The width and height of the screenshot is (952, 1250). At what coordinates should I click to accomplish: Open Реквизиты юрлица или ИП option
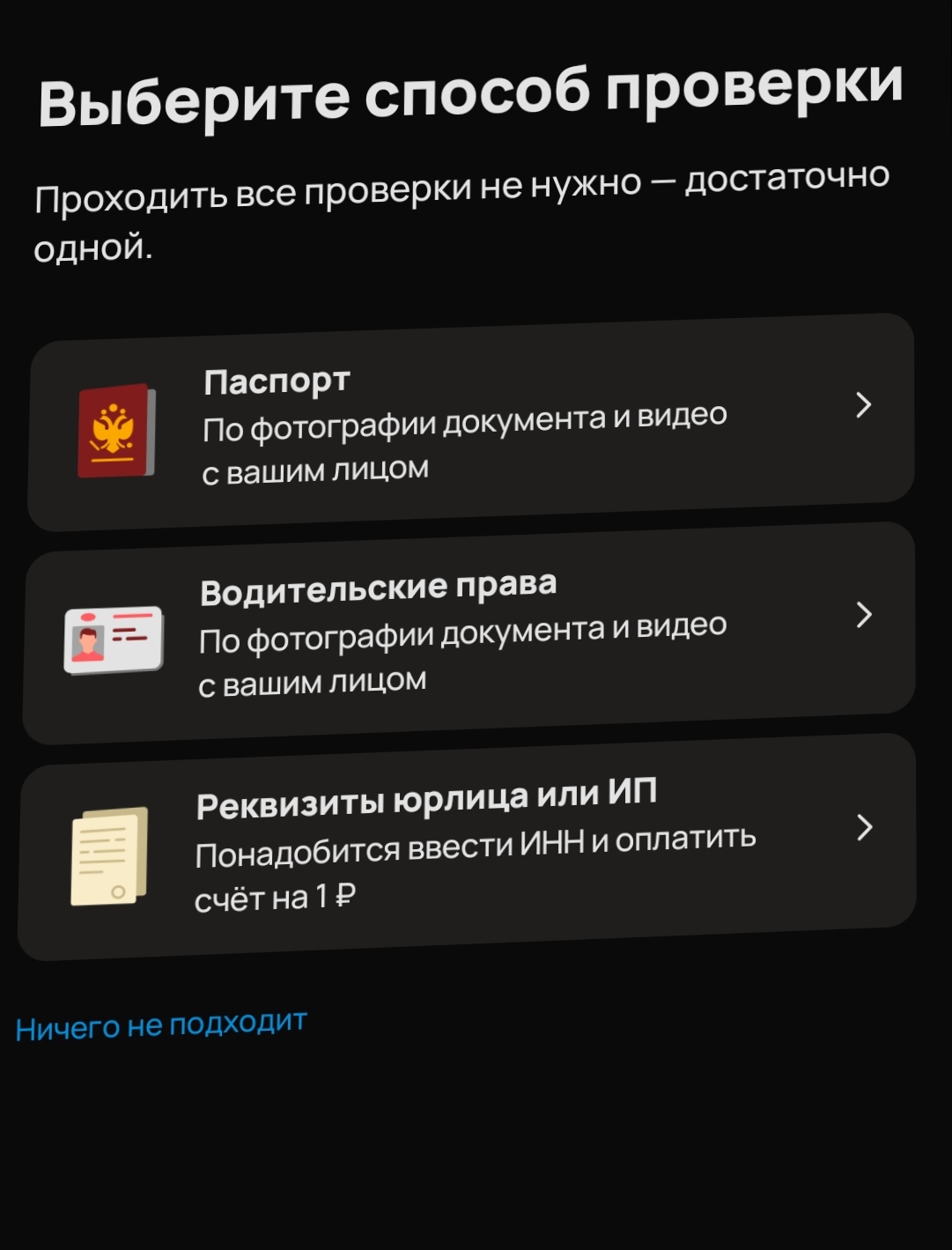[x=468, y=847]
